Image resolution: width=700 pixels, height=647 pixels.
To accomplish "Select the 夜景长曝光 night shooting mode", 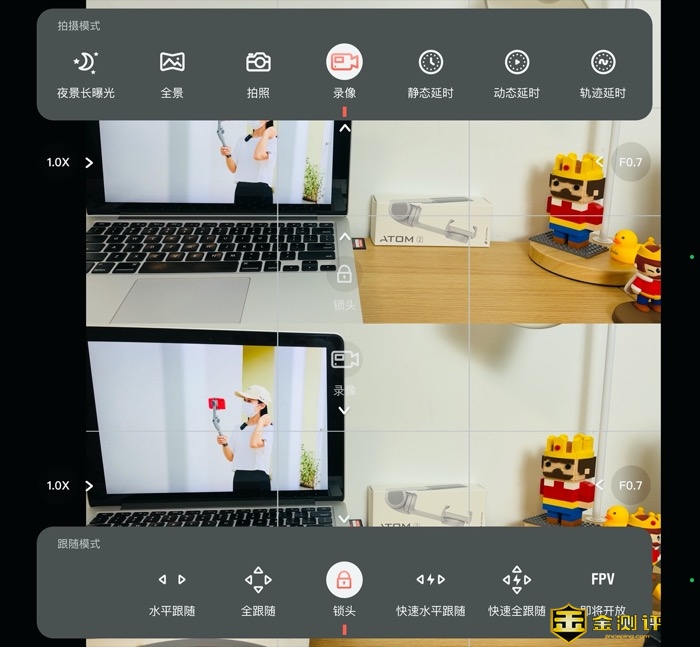I will [x=86, y=63].
